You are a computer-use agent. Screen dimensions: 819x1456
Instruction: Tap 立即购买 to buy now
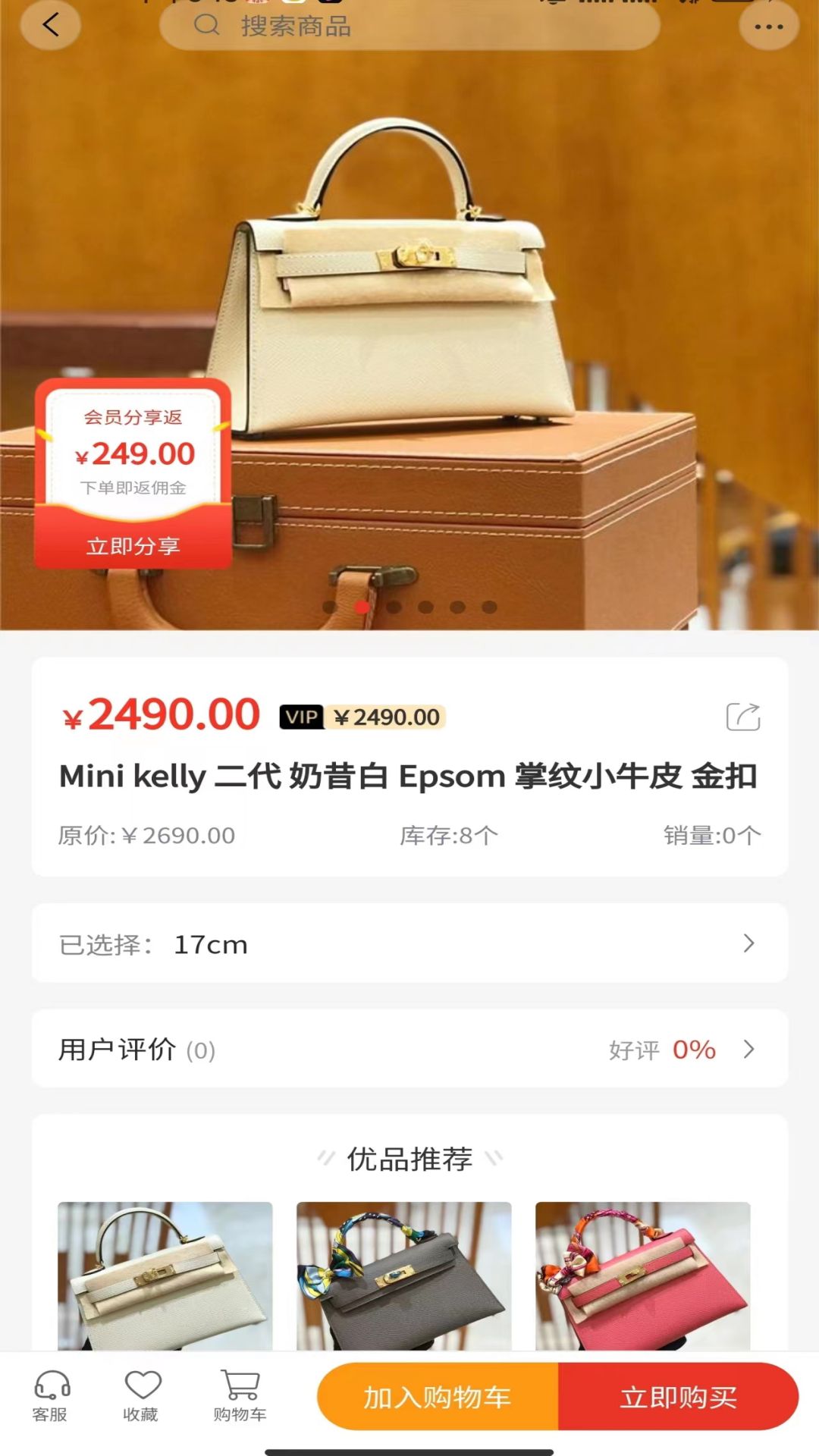pyautogui.click(x=678, y=1397)
